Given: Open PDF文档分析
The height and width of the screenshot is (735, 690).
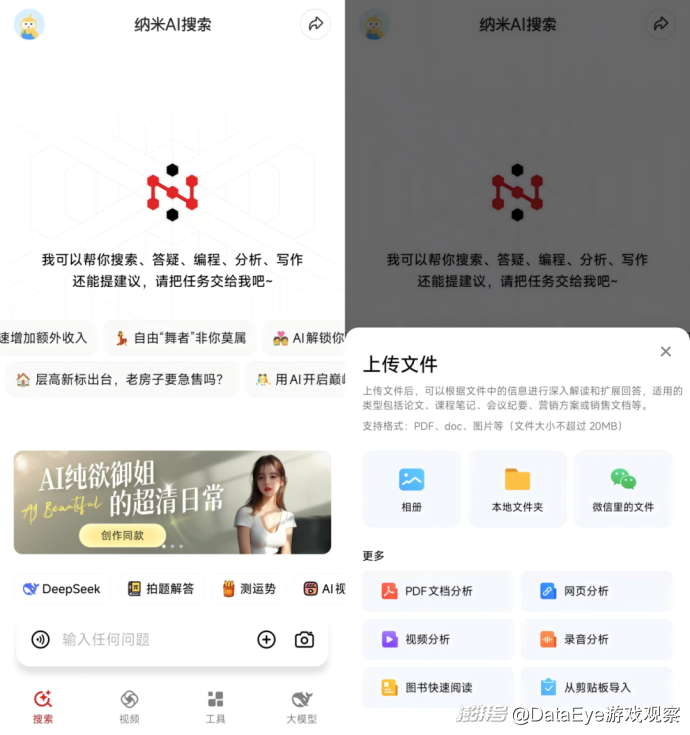Looking at the screenshot, I should (438, 591).
